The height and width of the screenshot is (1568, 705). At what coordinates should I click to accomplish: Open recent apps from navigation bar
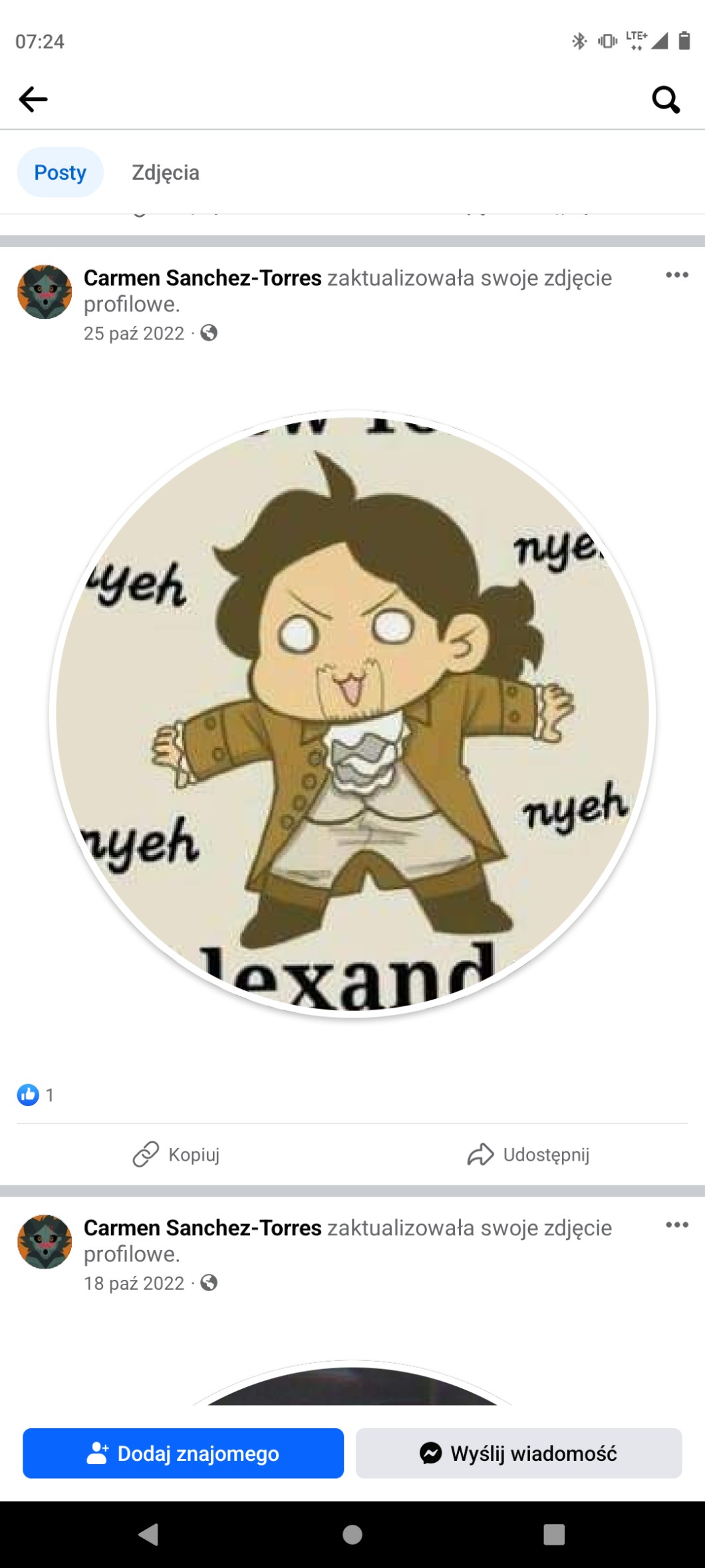(554, 1534)
